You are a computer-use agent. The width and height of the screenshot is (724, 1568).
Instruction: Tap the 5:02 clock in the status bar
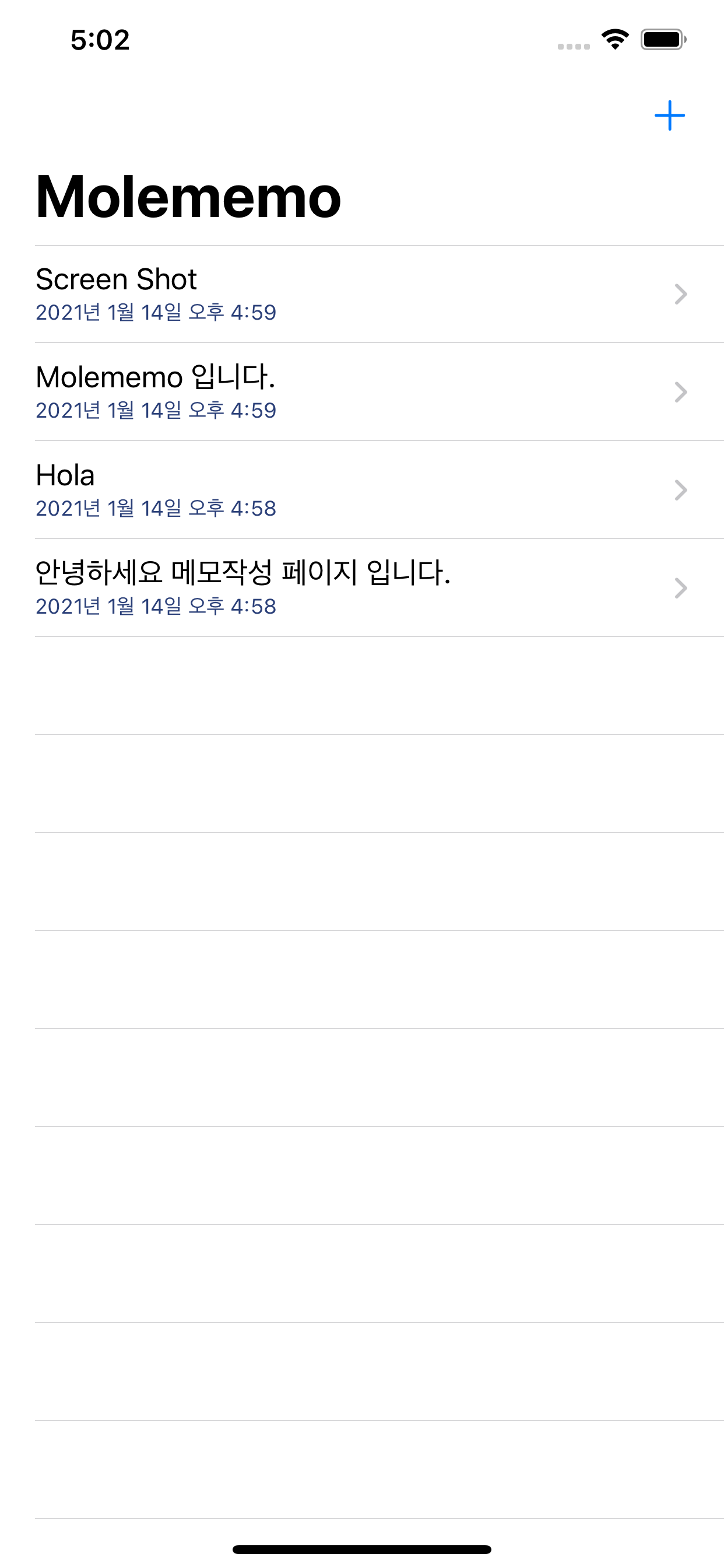99,40
